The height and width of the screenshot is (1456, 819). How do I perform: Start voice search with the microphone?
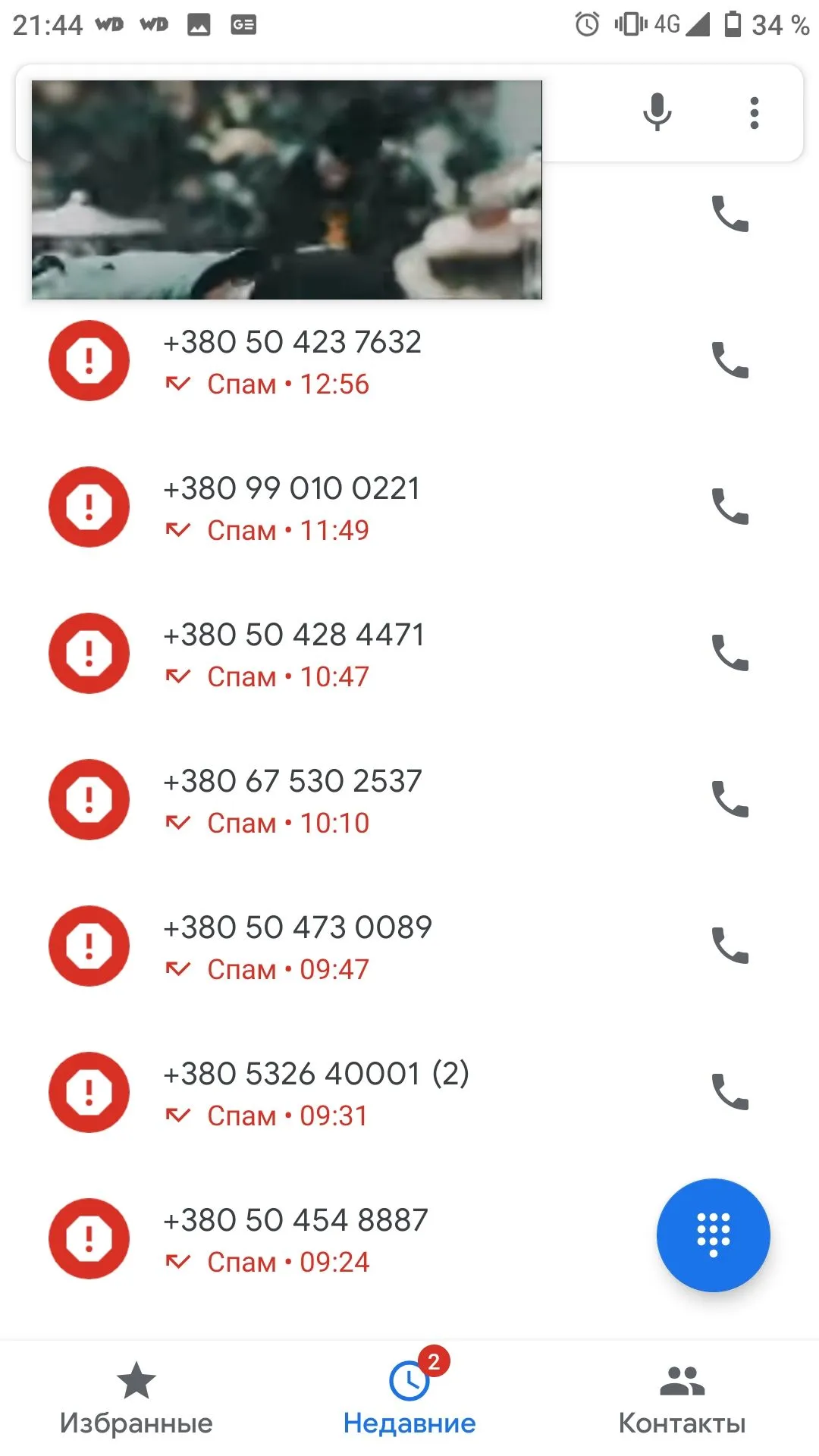point(657,112)
